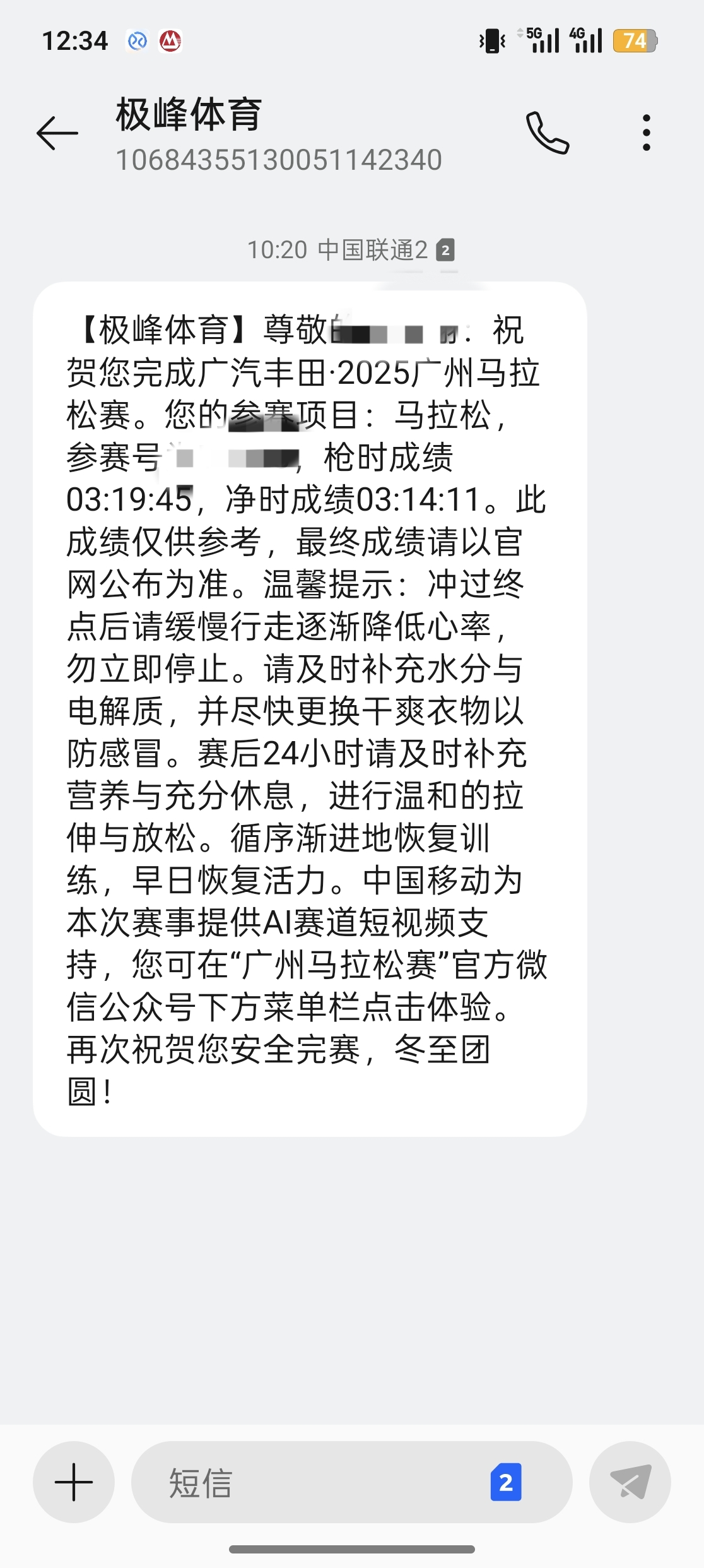This screenshot has width=704, height=1568.
Task: Call 极峰体育 using the phone icon
Action: (x=548, y=133)
